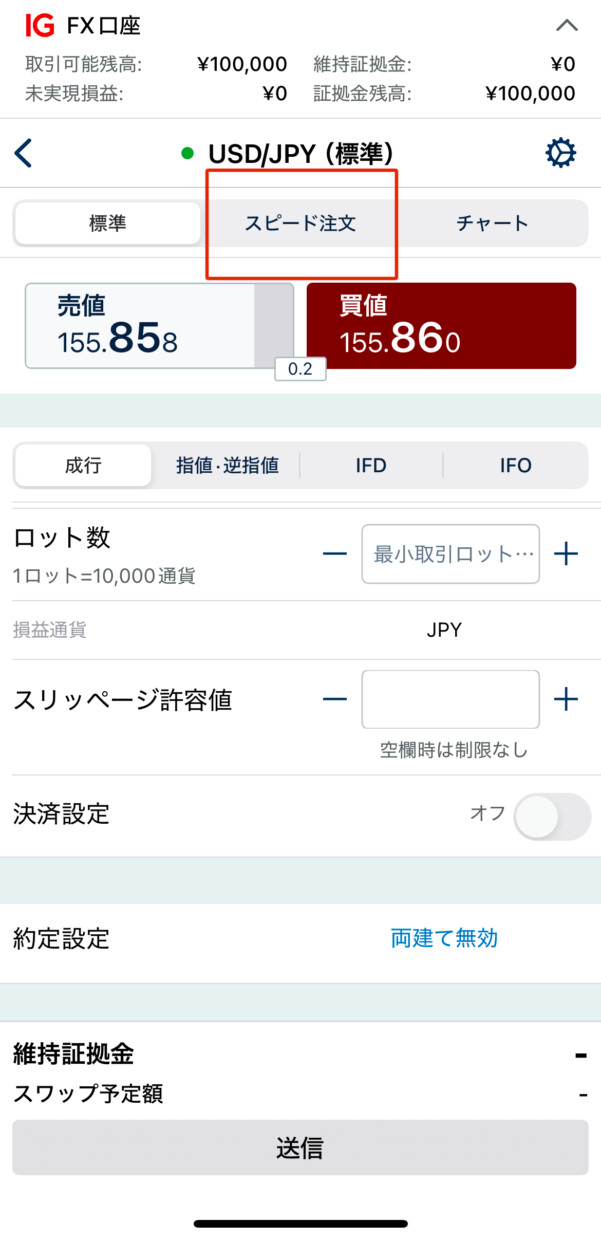Go back with the left arrow
This screenshot has width=601, height=1240.
click(x=24, y=153)
